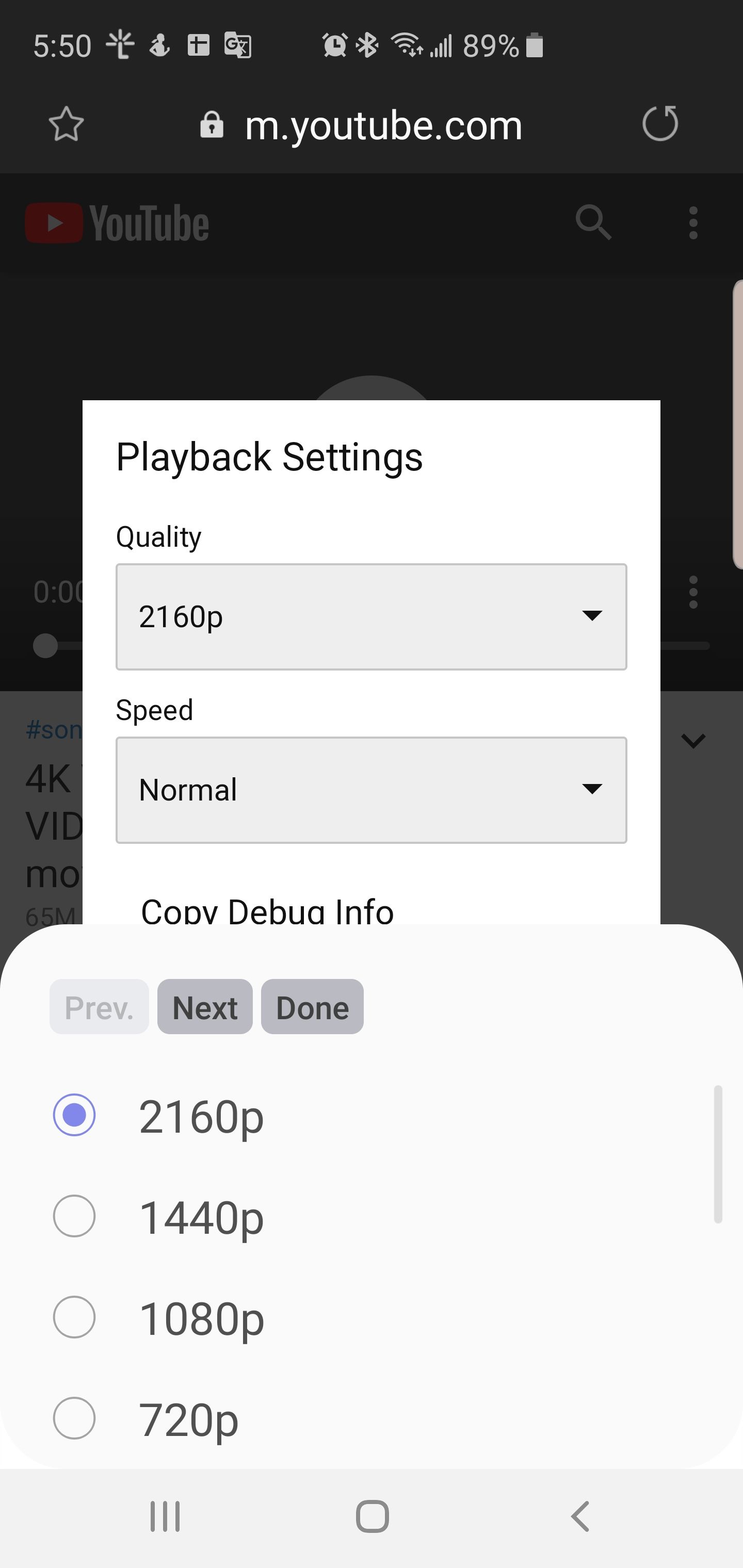This screenshot has width=743, height=1568.
Task: Open recent apps from the navigation bar
Action: pos(165,1516)
